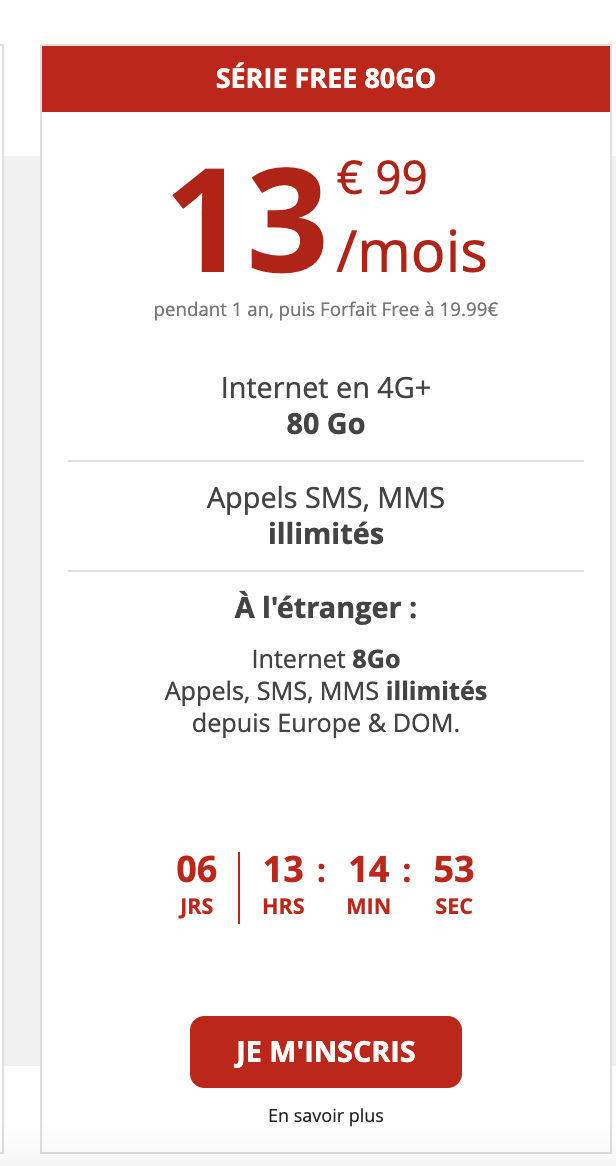Tap the JE M'INSCRIS button
616x1166 pixels.
coord(326,1052)
